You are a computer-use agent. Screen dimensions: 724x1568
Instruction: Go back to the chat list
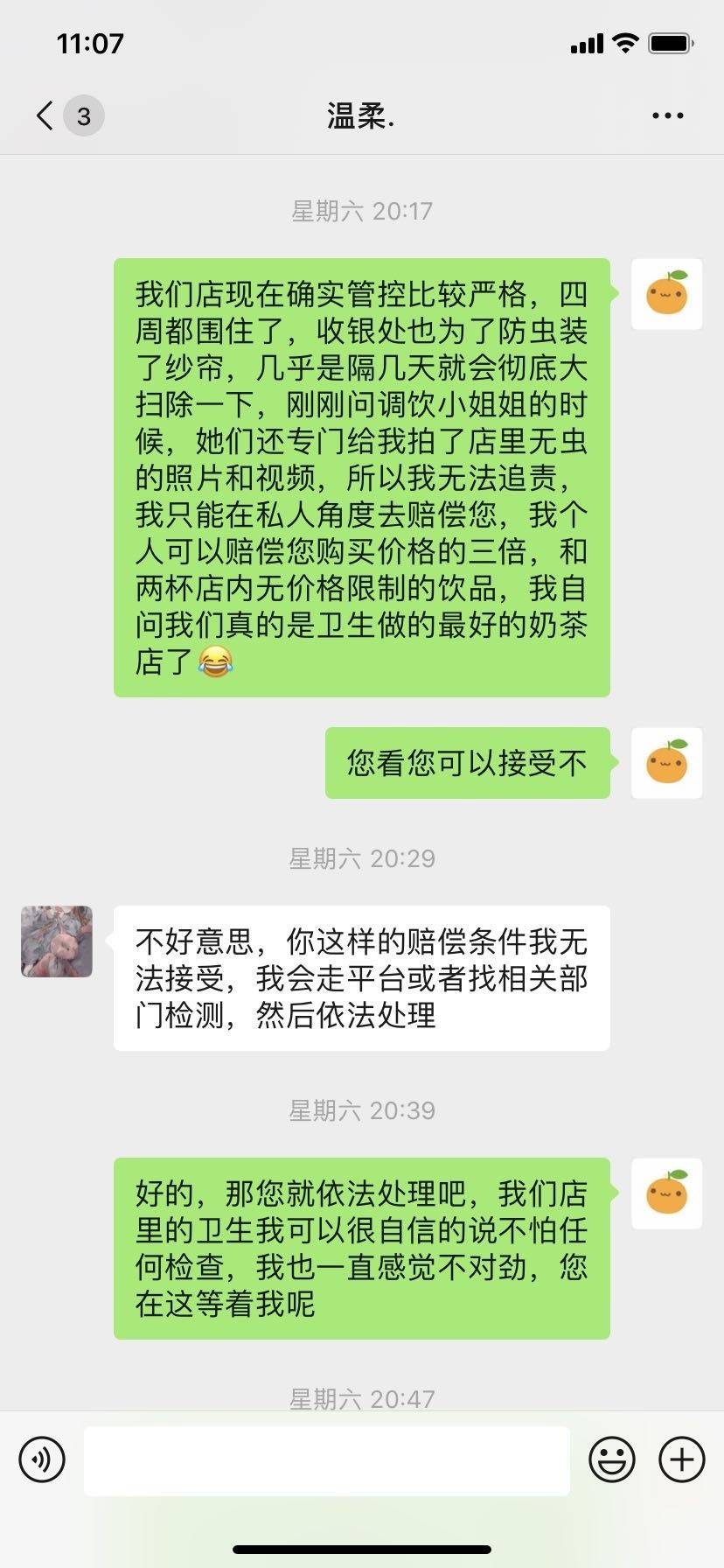point(45,115)
